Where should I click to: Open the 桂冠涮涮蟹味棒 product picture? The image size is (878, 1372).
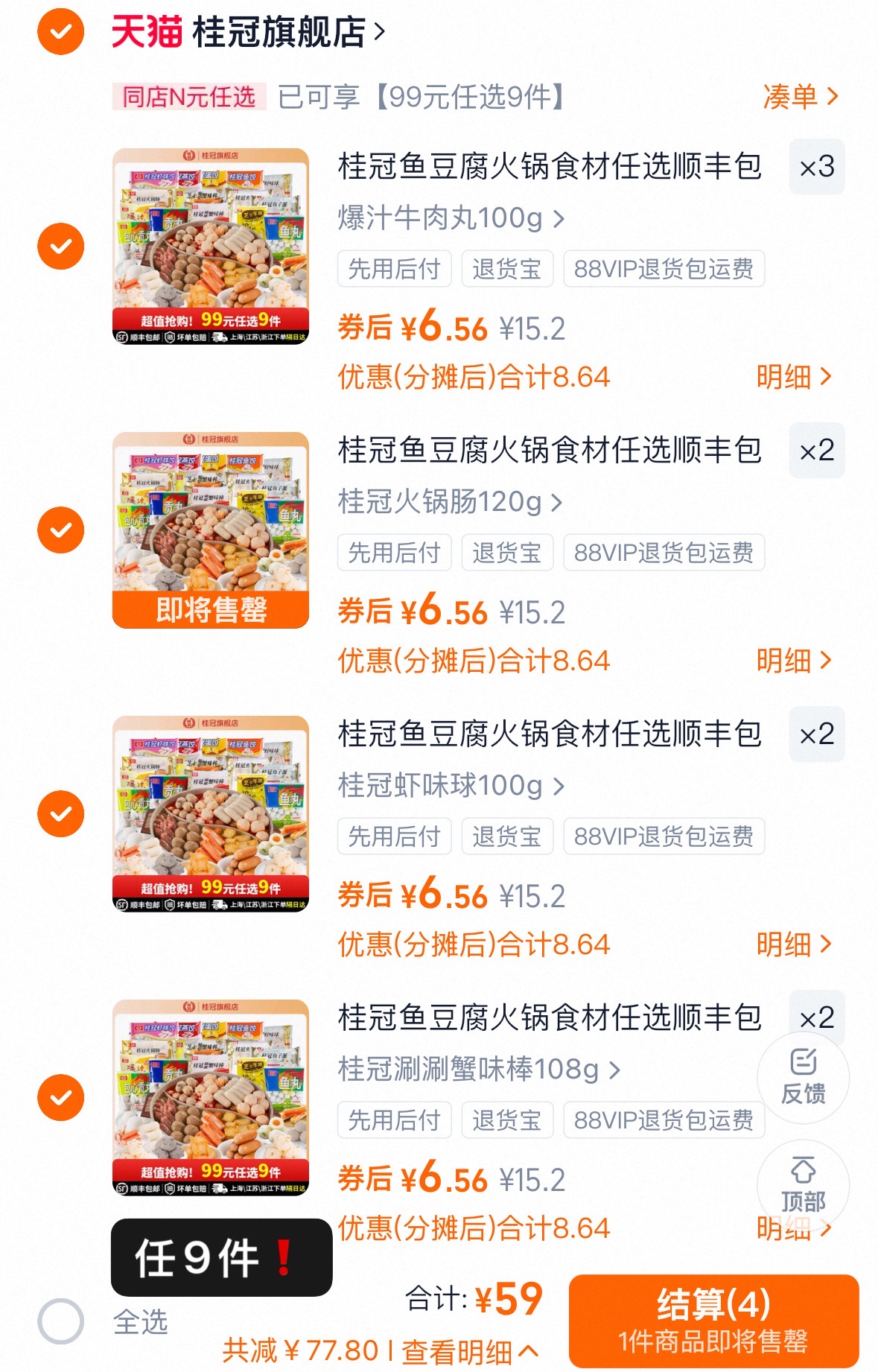(211, 1099)
